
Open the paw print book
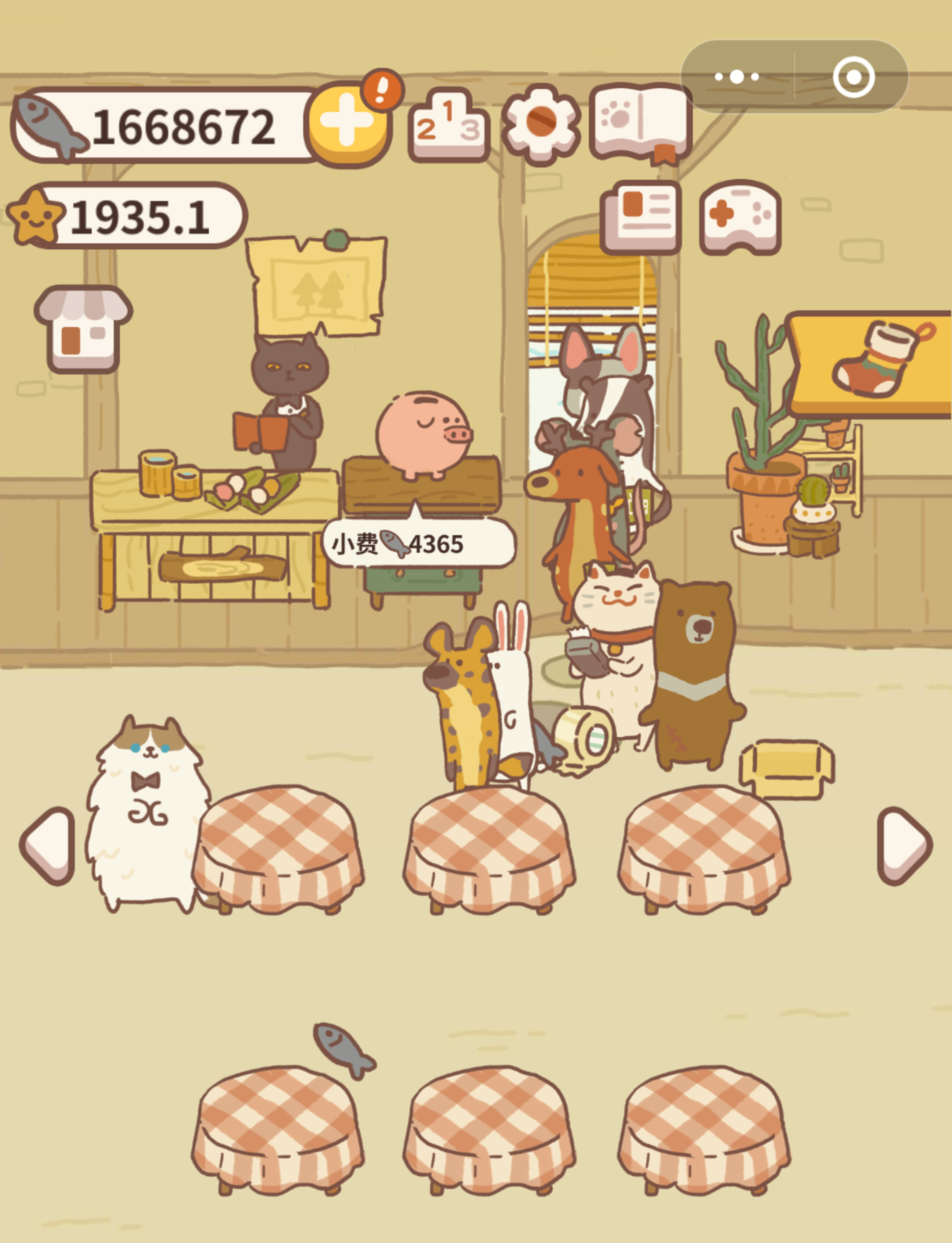[x=640, y=122]
